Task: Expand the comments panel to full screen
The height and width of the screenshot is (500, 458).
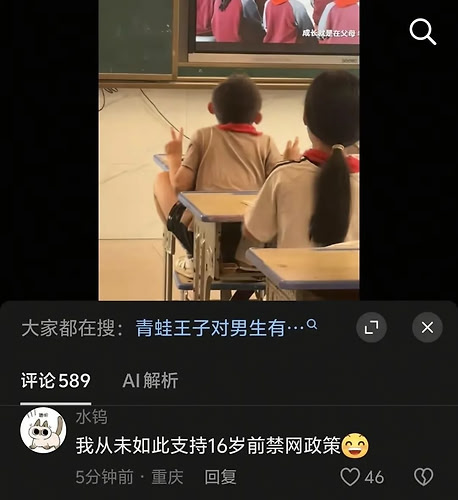Action: pyautogui.click(x=371, y=327)
